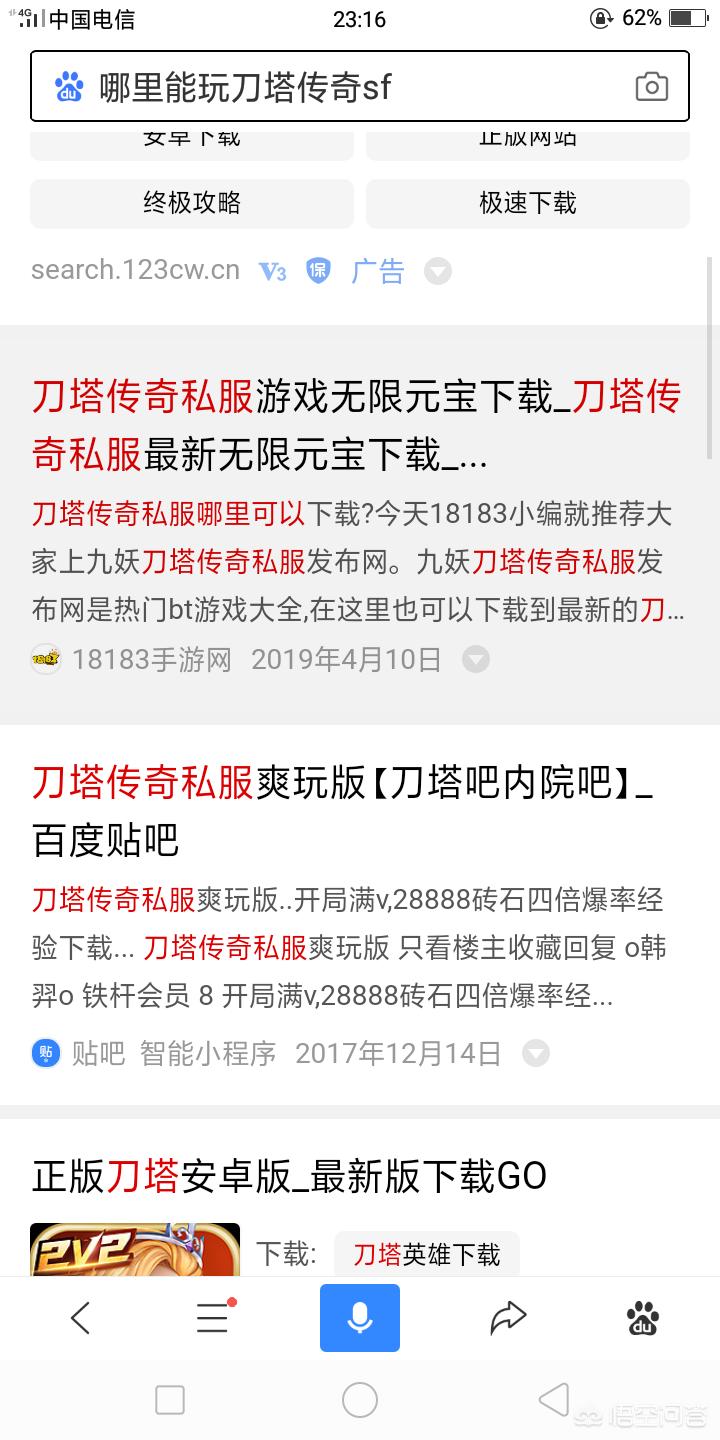Tap the system home circle button
Viewport: 720px width, 1440px height.
(x=360, y=1400)
